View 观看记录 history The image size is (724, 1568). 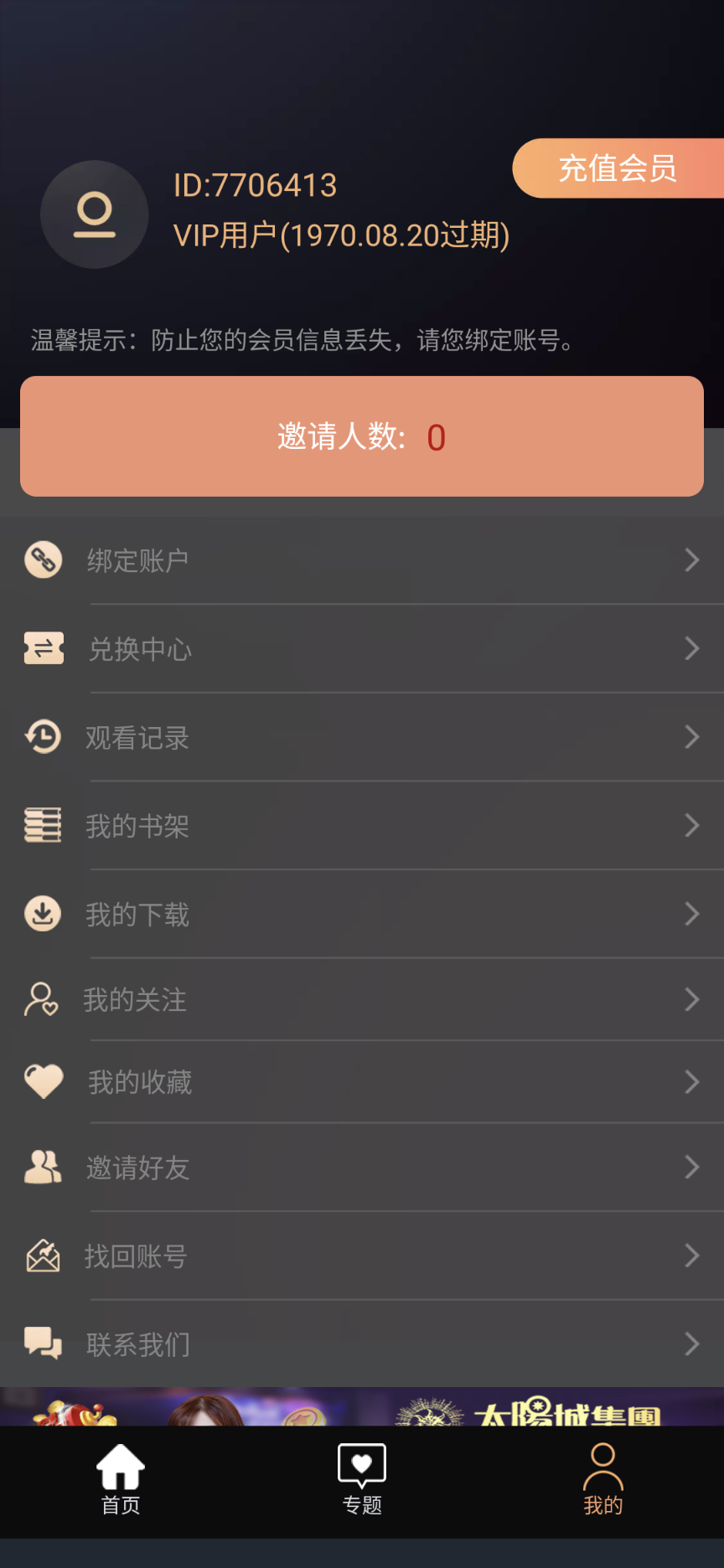point(362,738)
